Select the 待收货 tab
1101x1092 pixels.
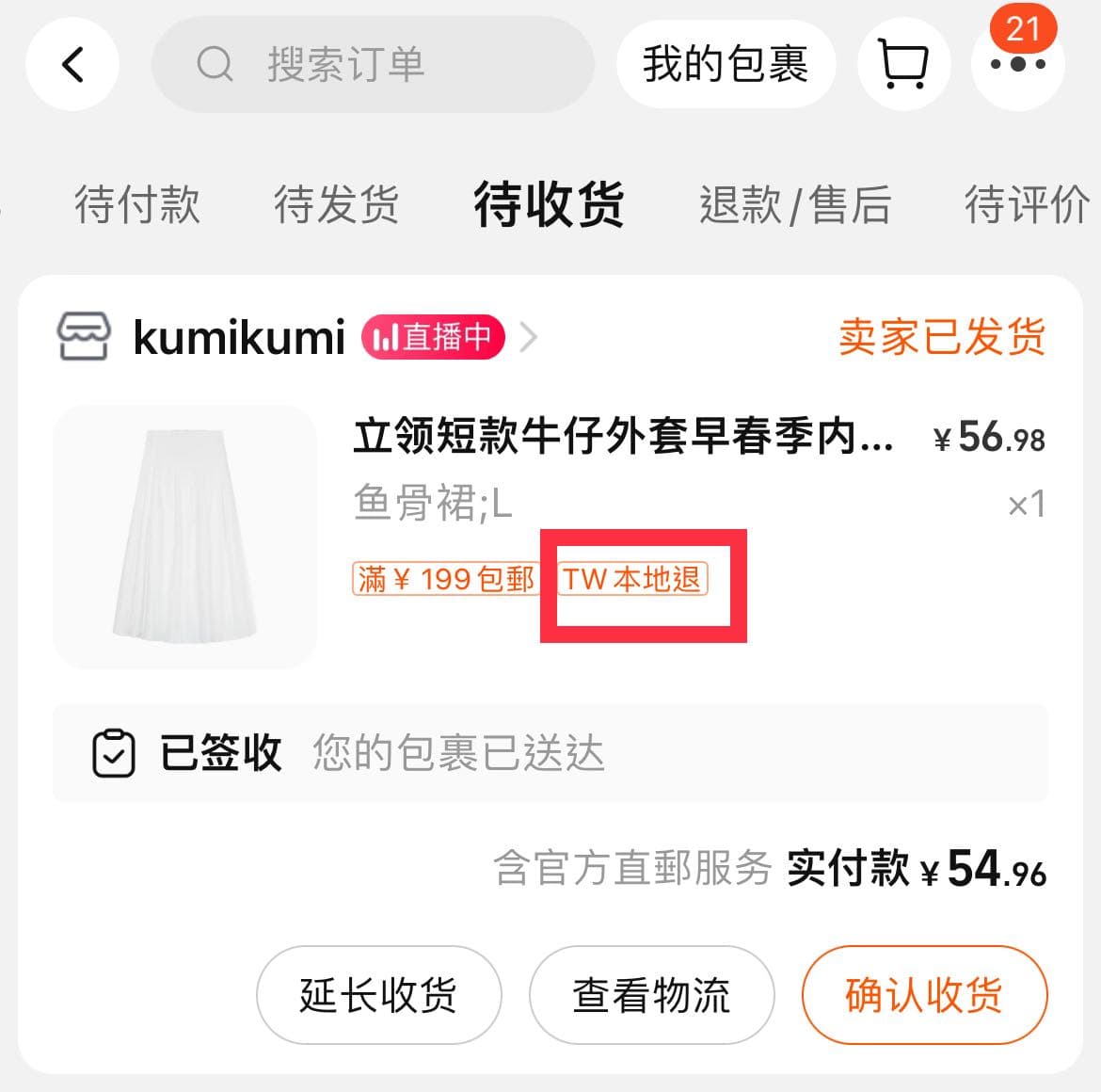tap(549, 204)
